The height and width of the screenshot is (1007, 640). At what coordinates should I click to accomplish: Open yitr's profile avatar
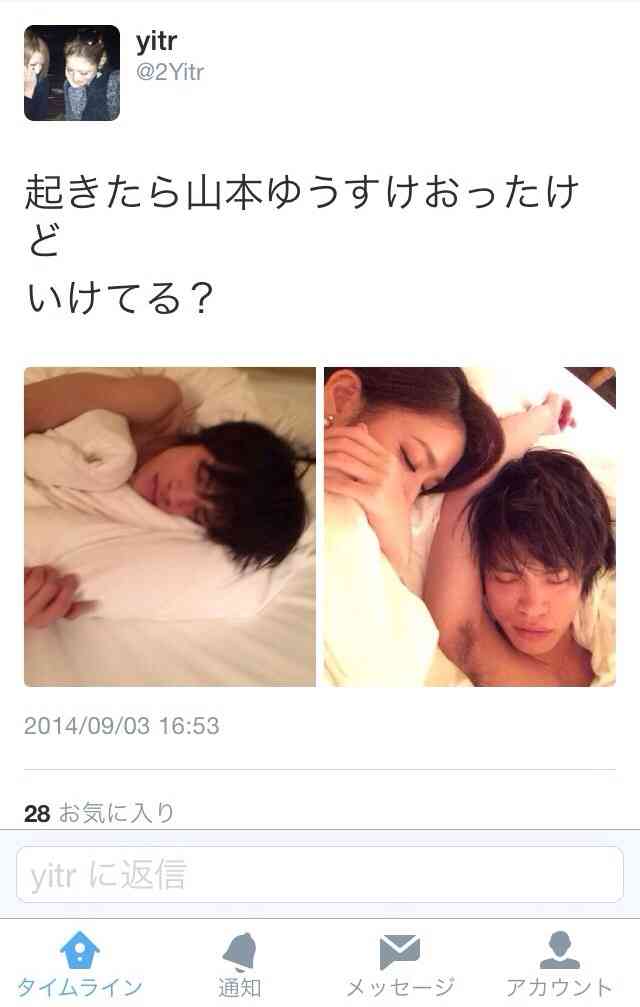[x=72, y=72]
